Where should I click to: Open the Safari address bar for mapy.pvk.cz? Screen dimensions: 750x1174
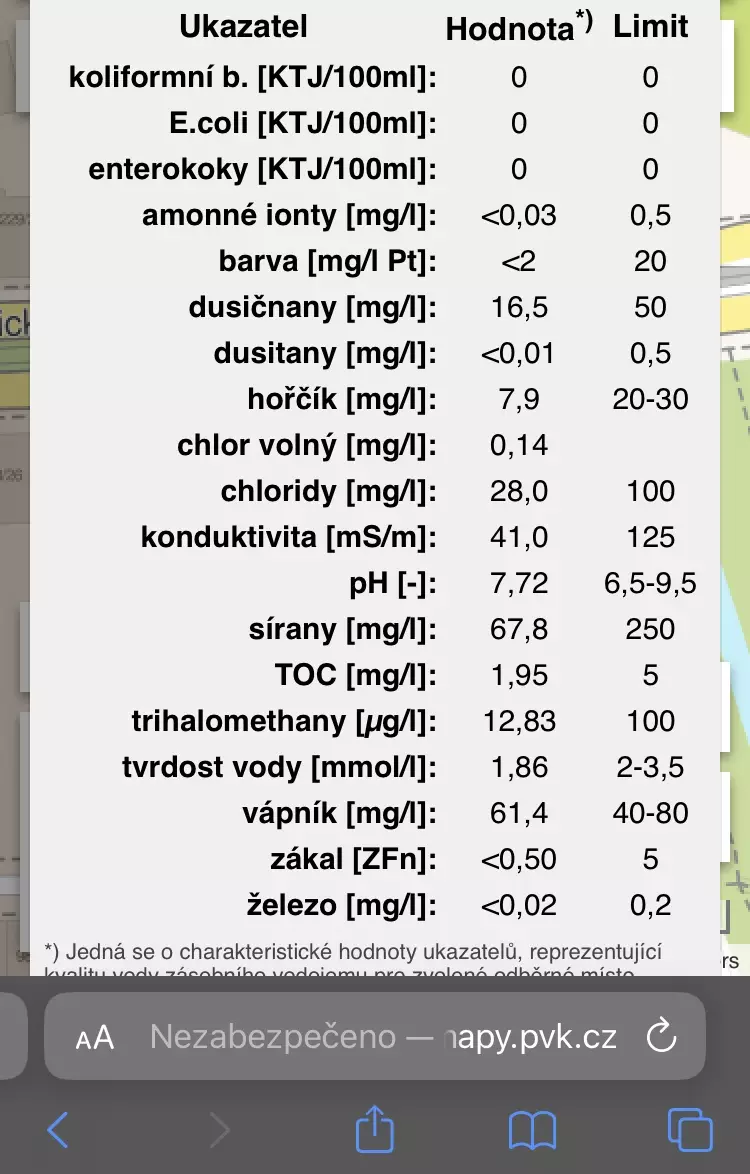pyautogui.click(x=383, y=1037)
